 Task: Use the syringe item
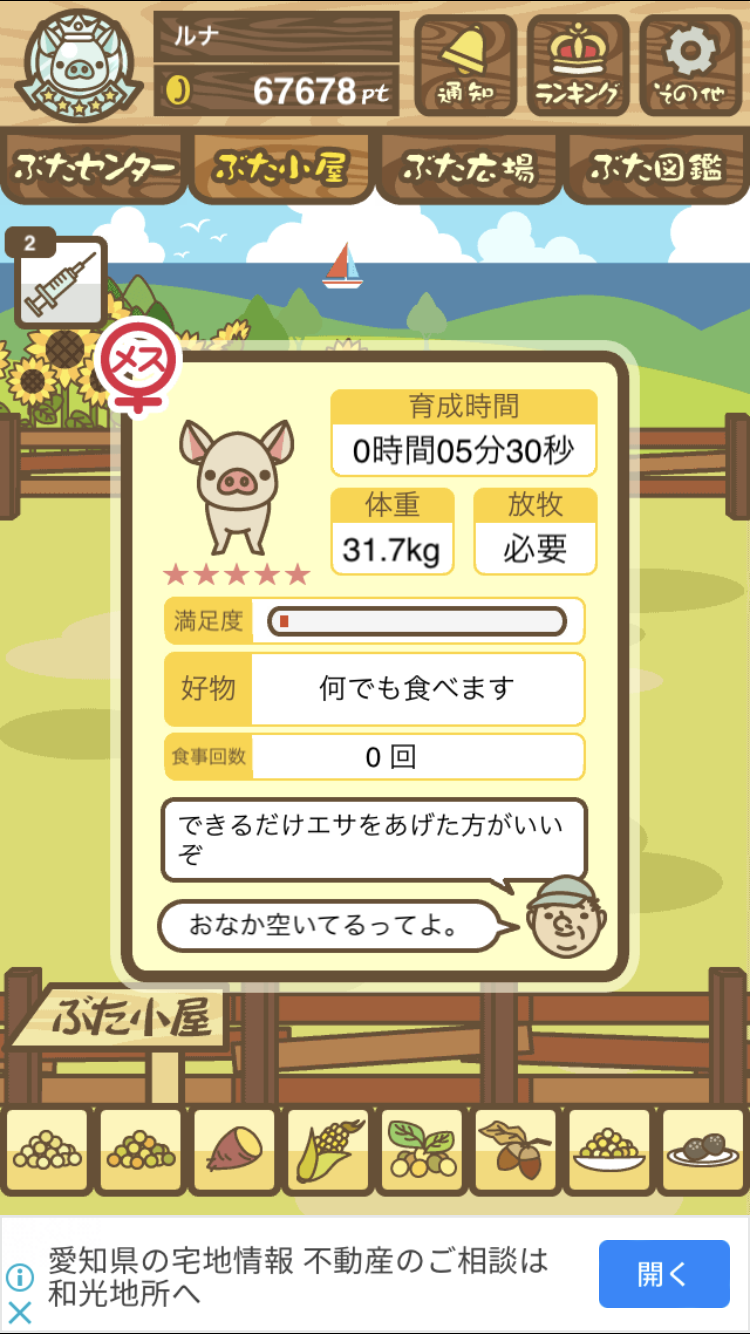pos(60,283)
